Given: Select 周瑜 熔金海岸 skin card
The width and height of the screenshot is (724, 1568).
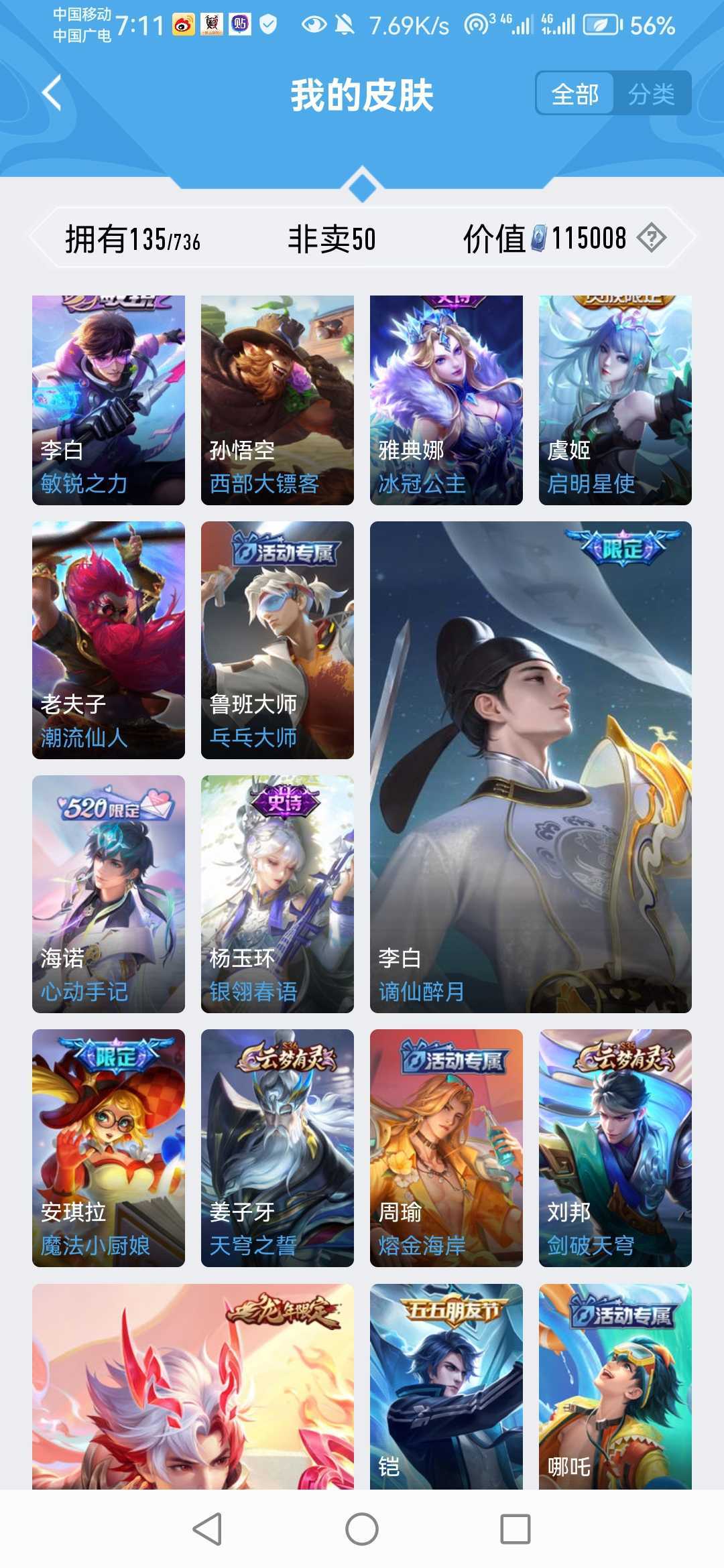Looking at the screenshot, I should pyautogui.click(x=446, y=1148).
